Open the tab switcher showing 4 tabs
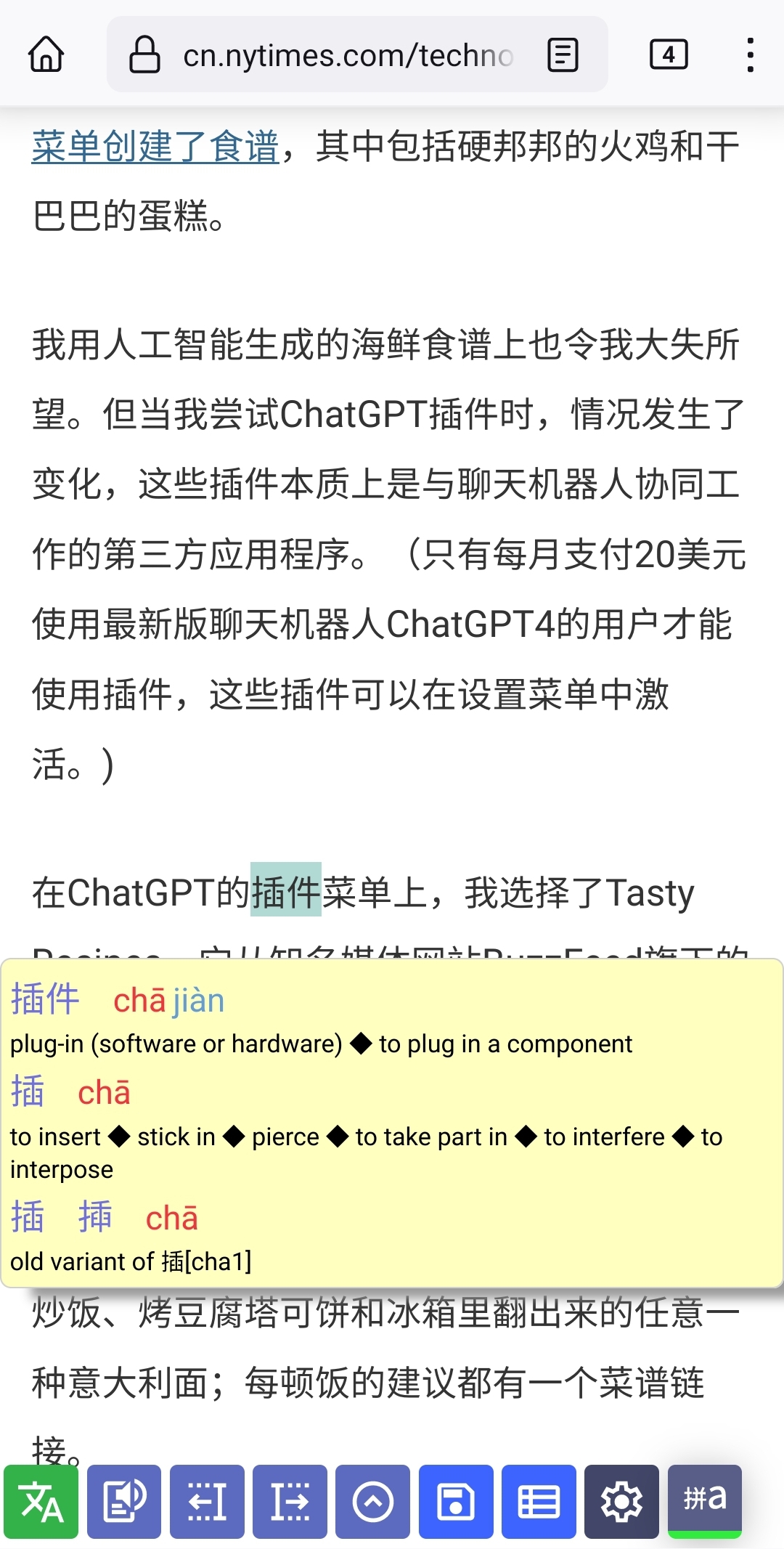The image size is (784, 1549). [x=669, y=54]
